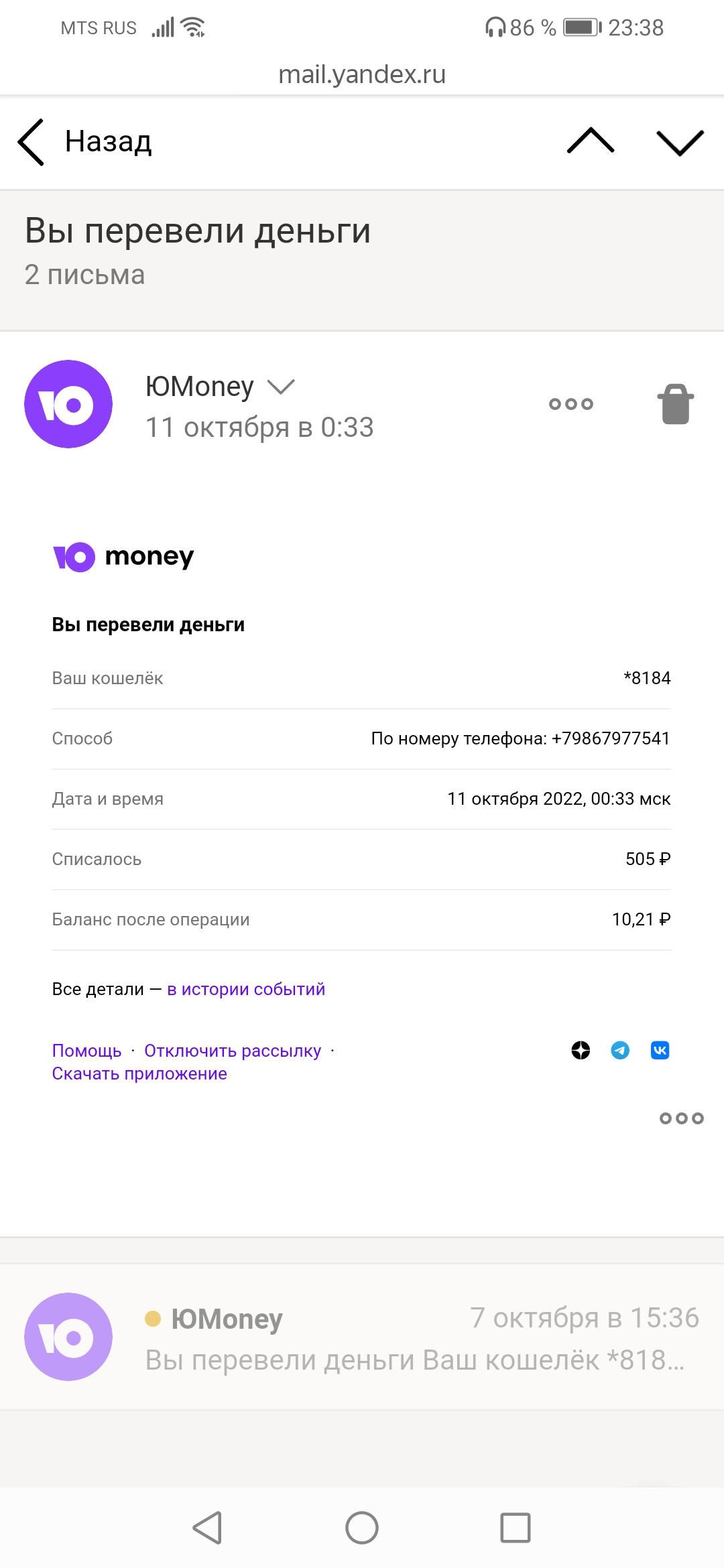
Task: Expand ЮMoney sender details chevron
Action: tap(281, 387)
